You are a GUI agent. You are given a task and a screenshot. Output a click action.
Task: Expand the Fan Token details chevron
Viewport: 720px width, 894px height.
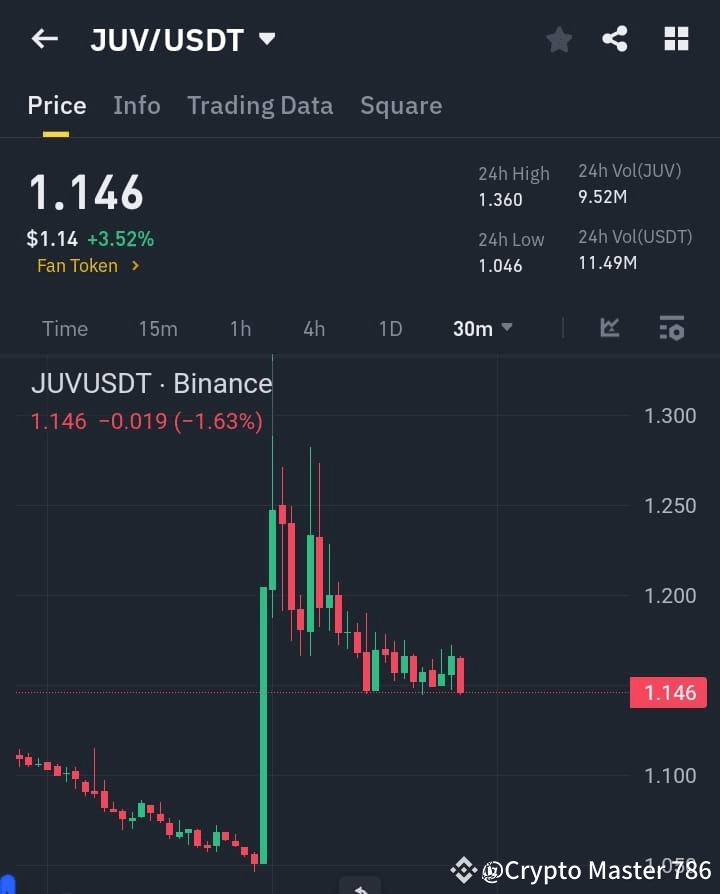pos(137,265)
